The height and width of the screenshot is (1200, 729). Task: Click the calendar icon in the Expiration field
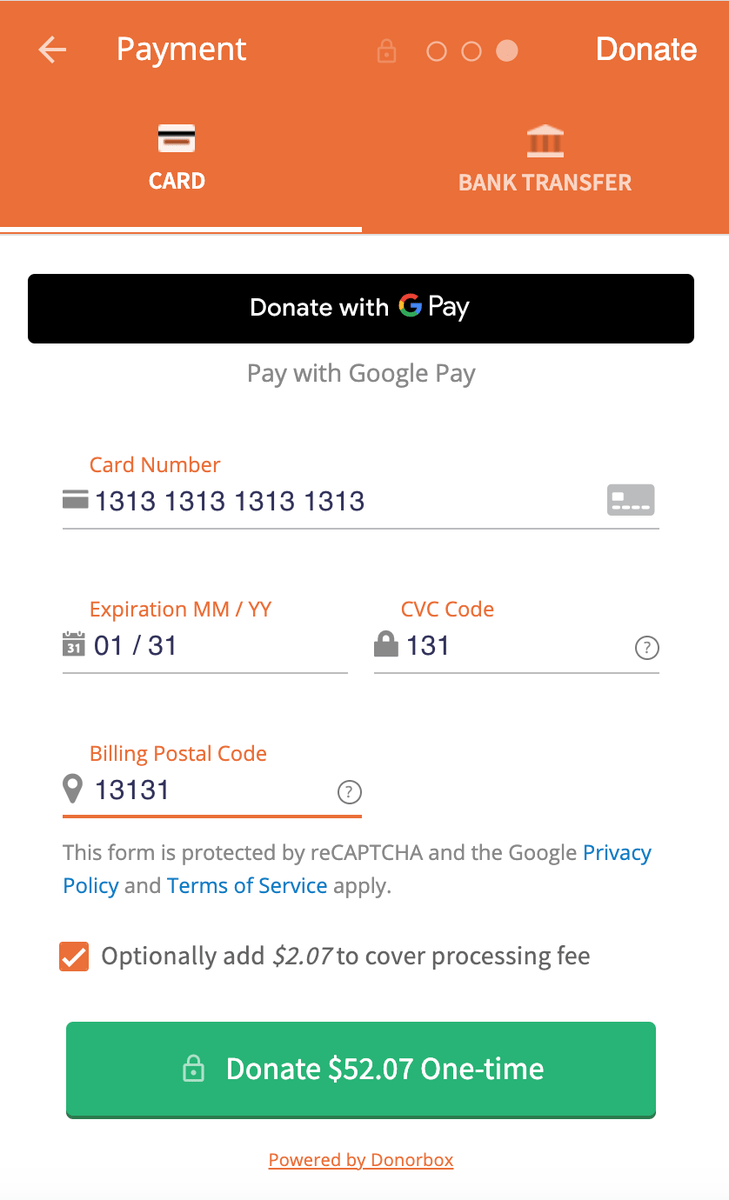coord(72,646)
